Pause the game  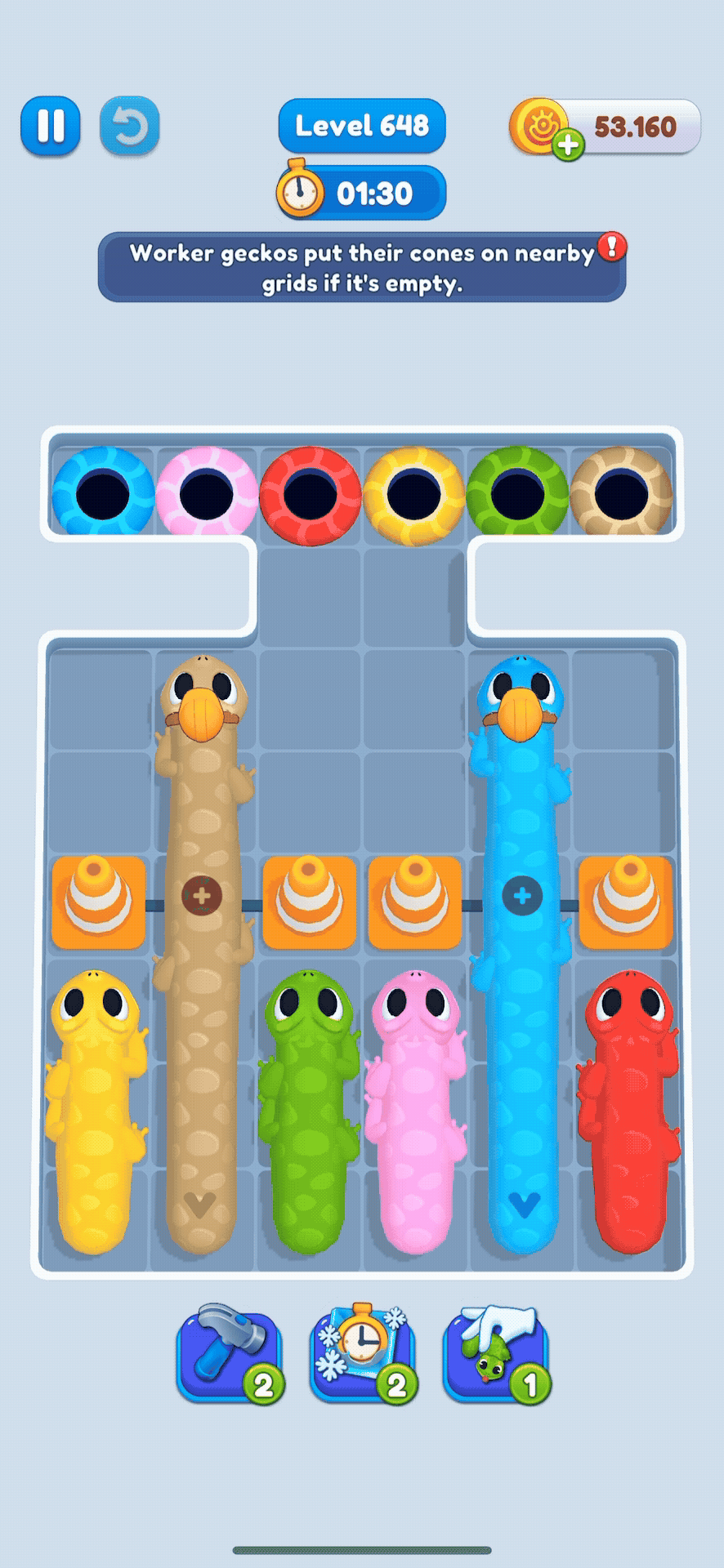(x=51, y=126)
